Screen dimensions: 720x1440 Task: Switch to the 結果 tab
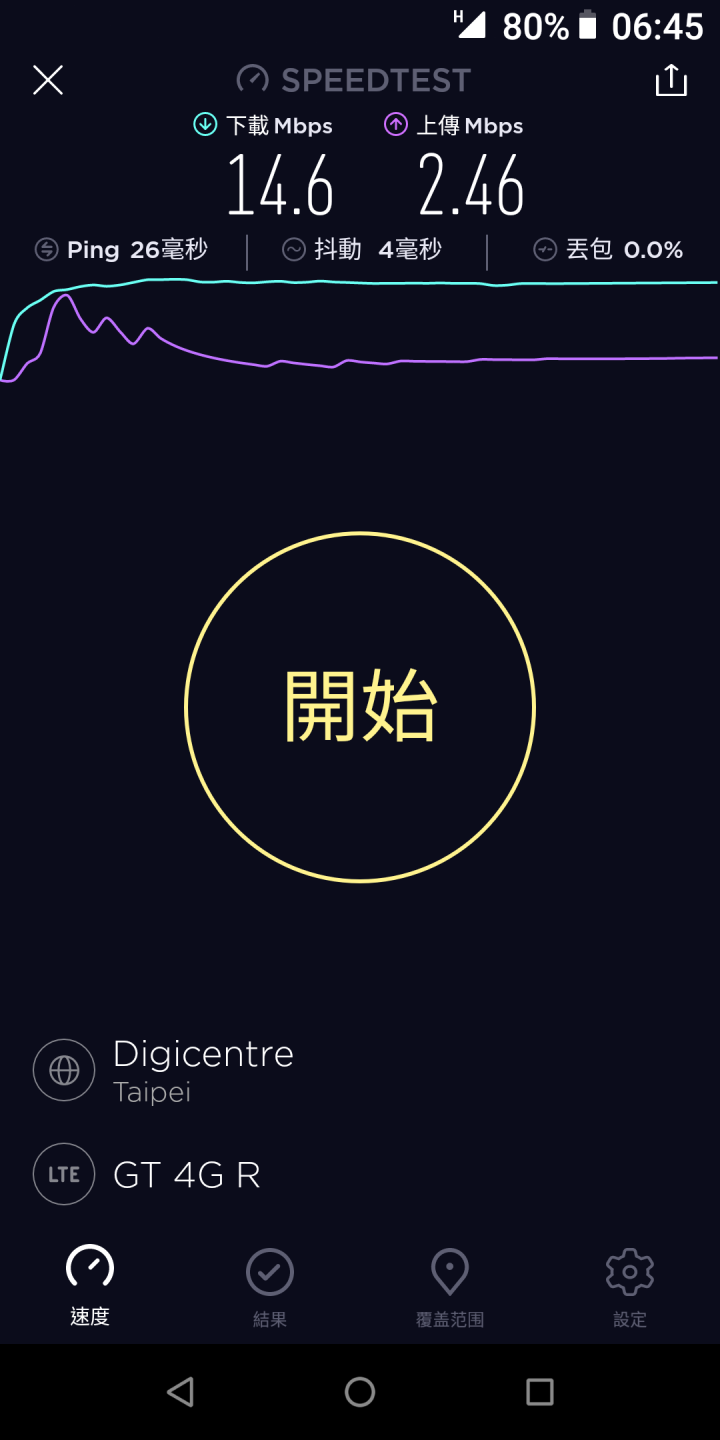coord(270,1288)
